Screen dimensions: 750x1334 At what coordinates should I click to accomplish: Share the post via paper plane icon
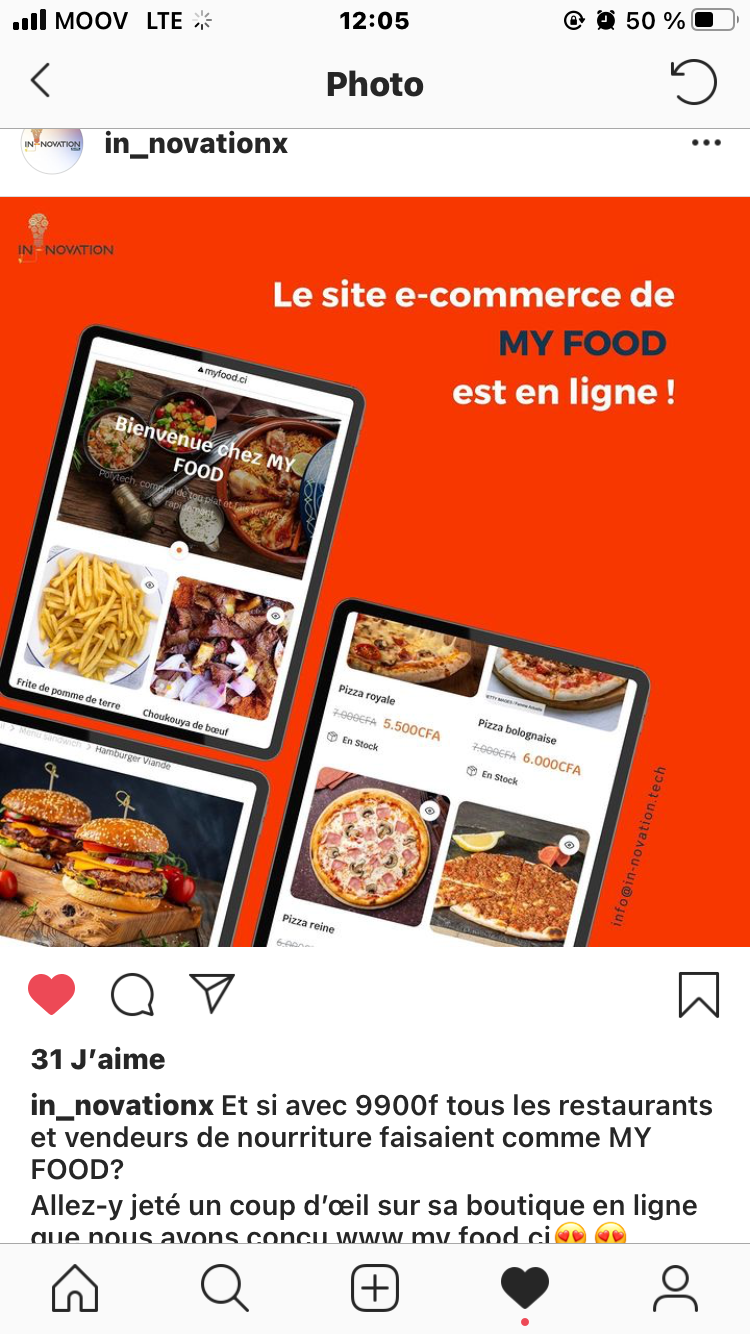211,993
